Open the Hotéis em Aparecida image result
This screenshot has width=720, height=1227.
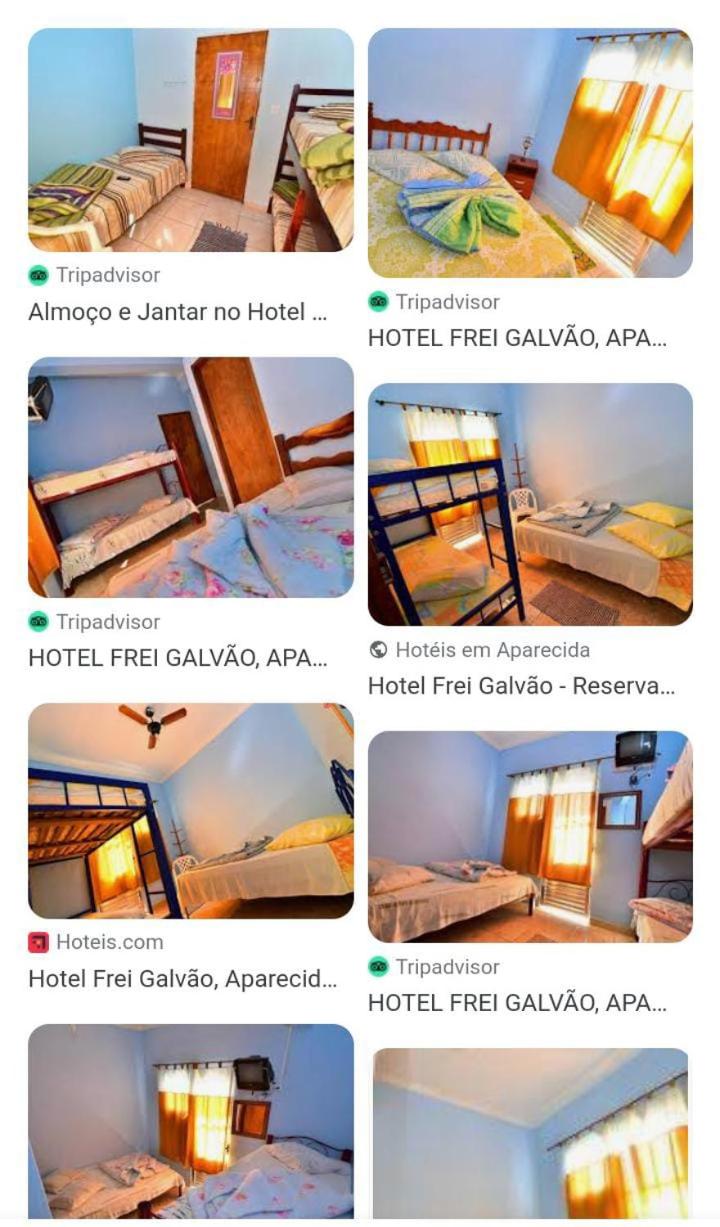pyautogui.click(x=530, y=505)
